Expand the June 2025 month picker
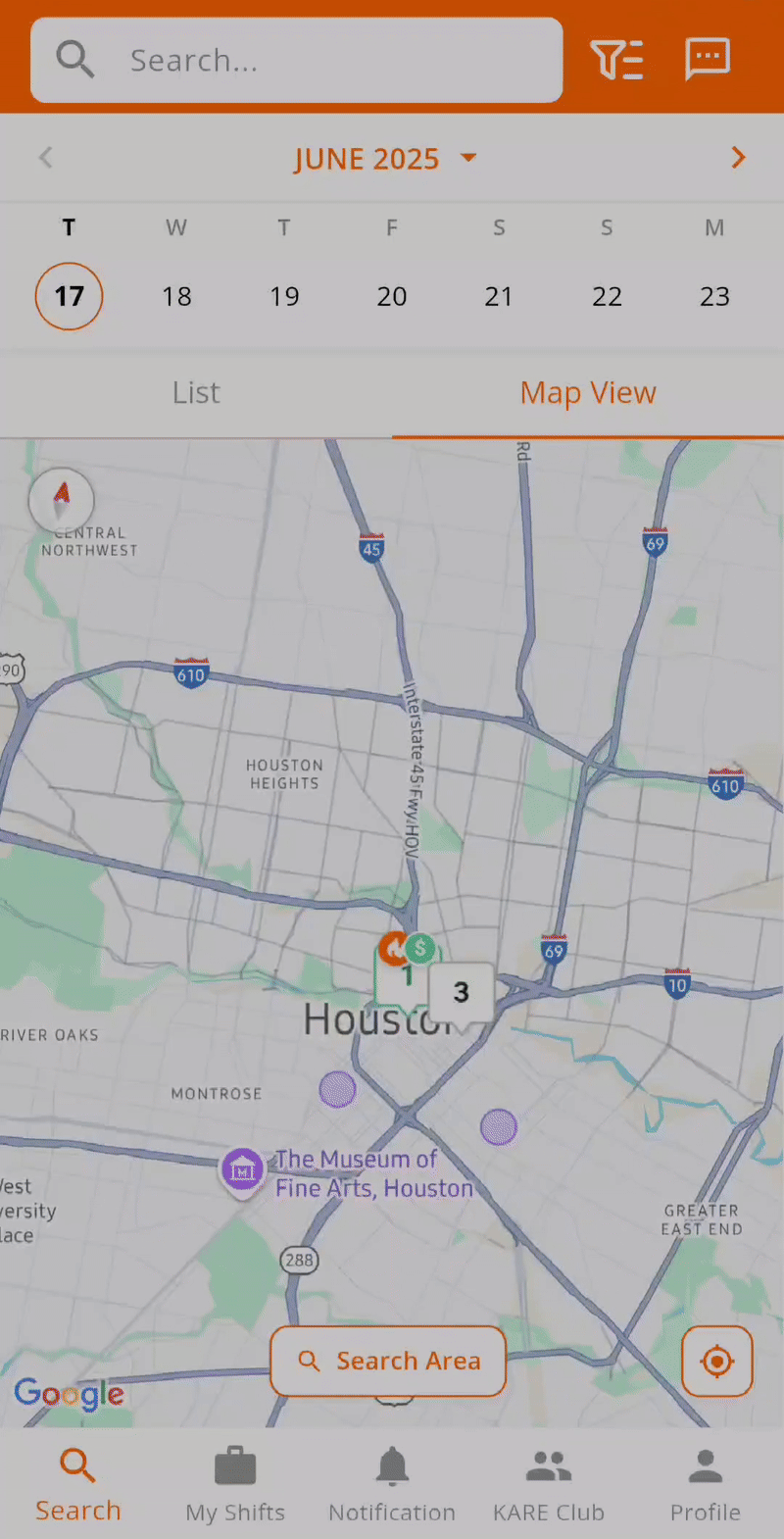The height and width of the screenshot is (1539, 784). [385, 159]
